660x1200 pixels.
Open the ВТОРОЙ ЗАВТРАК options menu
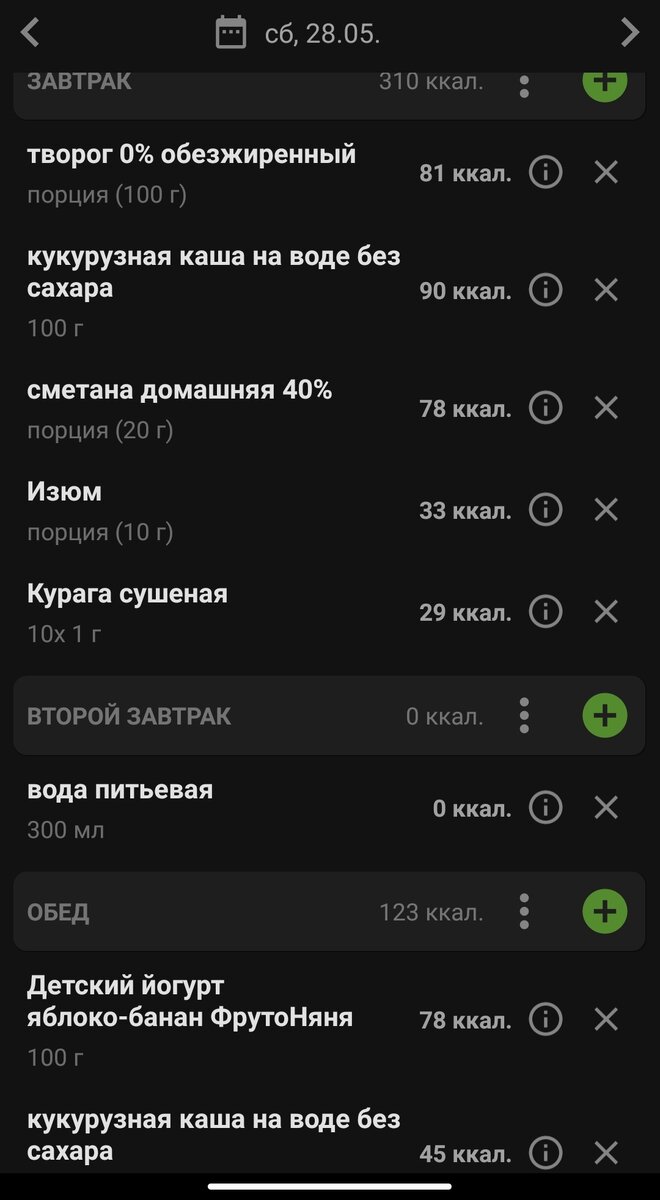(x=524, y=716)
